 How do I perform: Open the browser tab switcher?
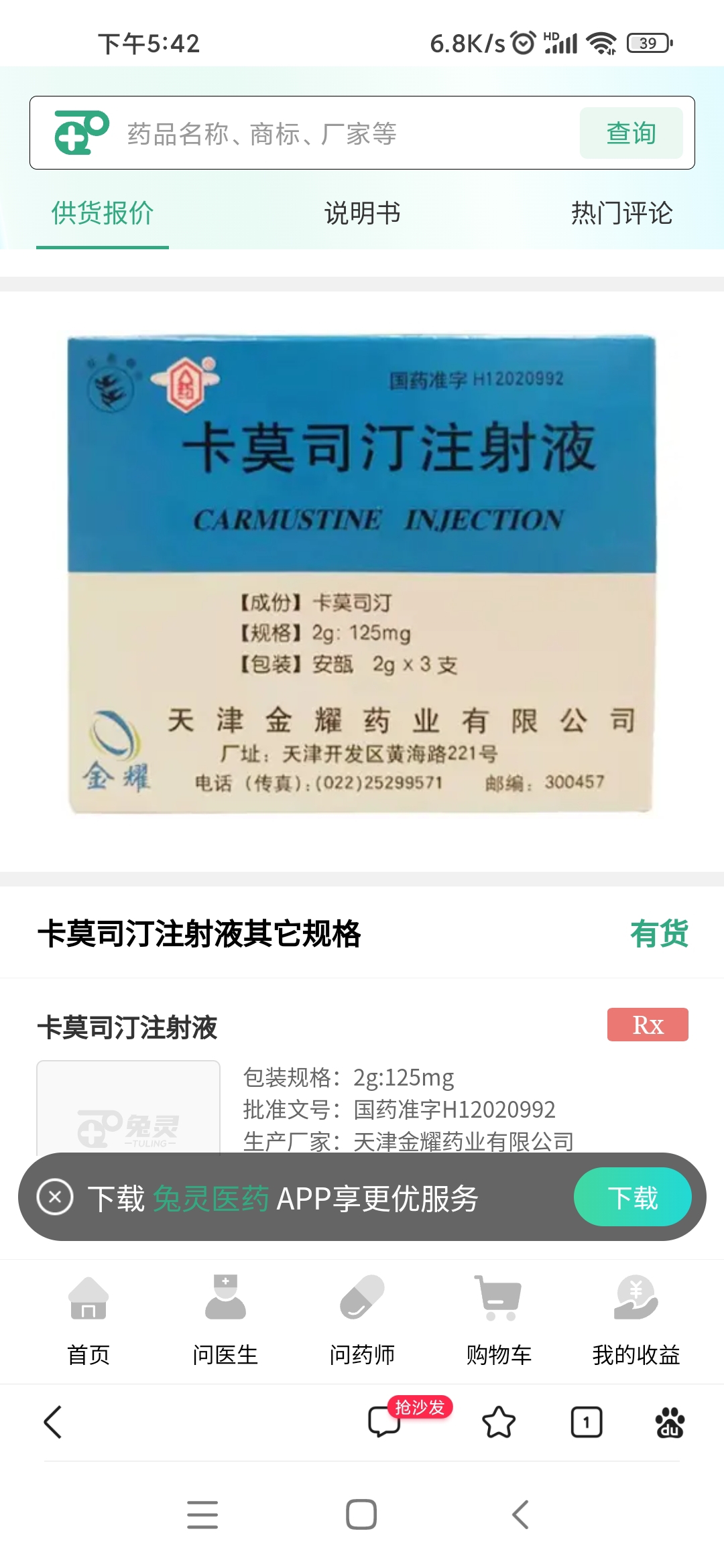[587, 1422]
